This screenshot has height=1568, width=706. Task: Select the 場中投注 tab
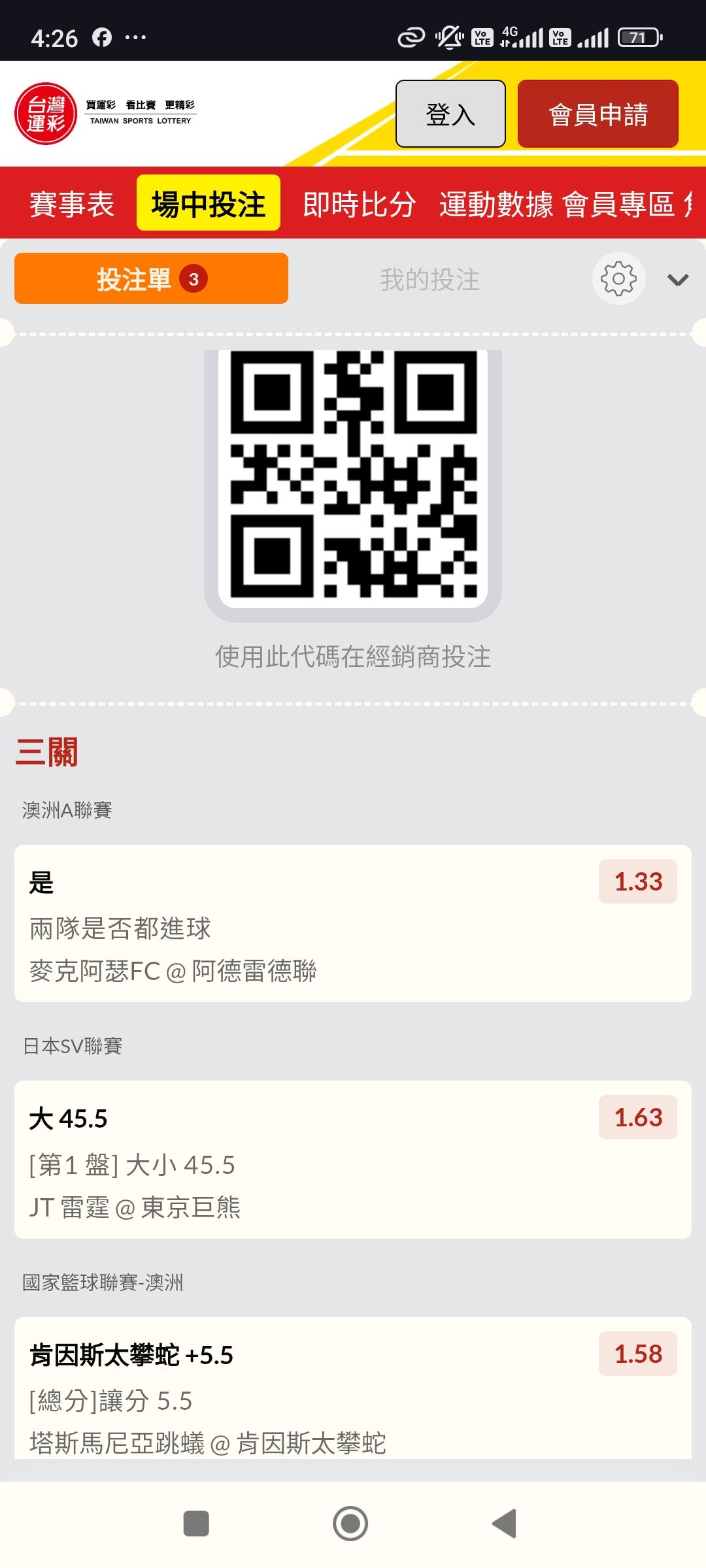point(209,204)
